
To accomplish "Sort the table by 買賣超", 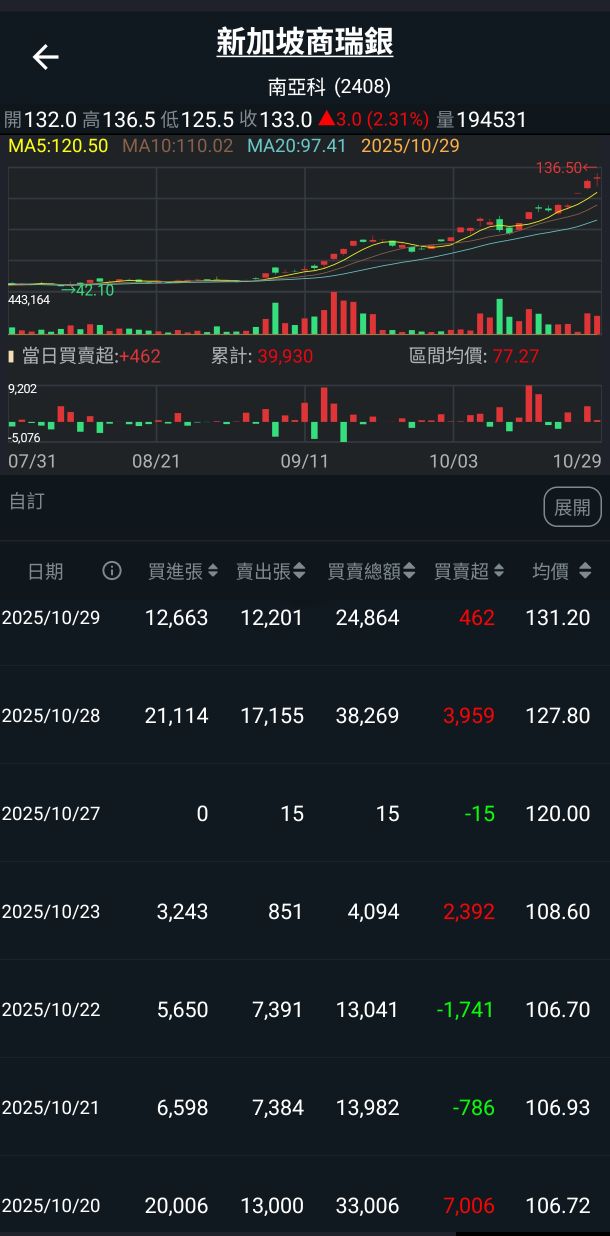I will pyautogui.click(x=469, y=571).
